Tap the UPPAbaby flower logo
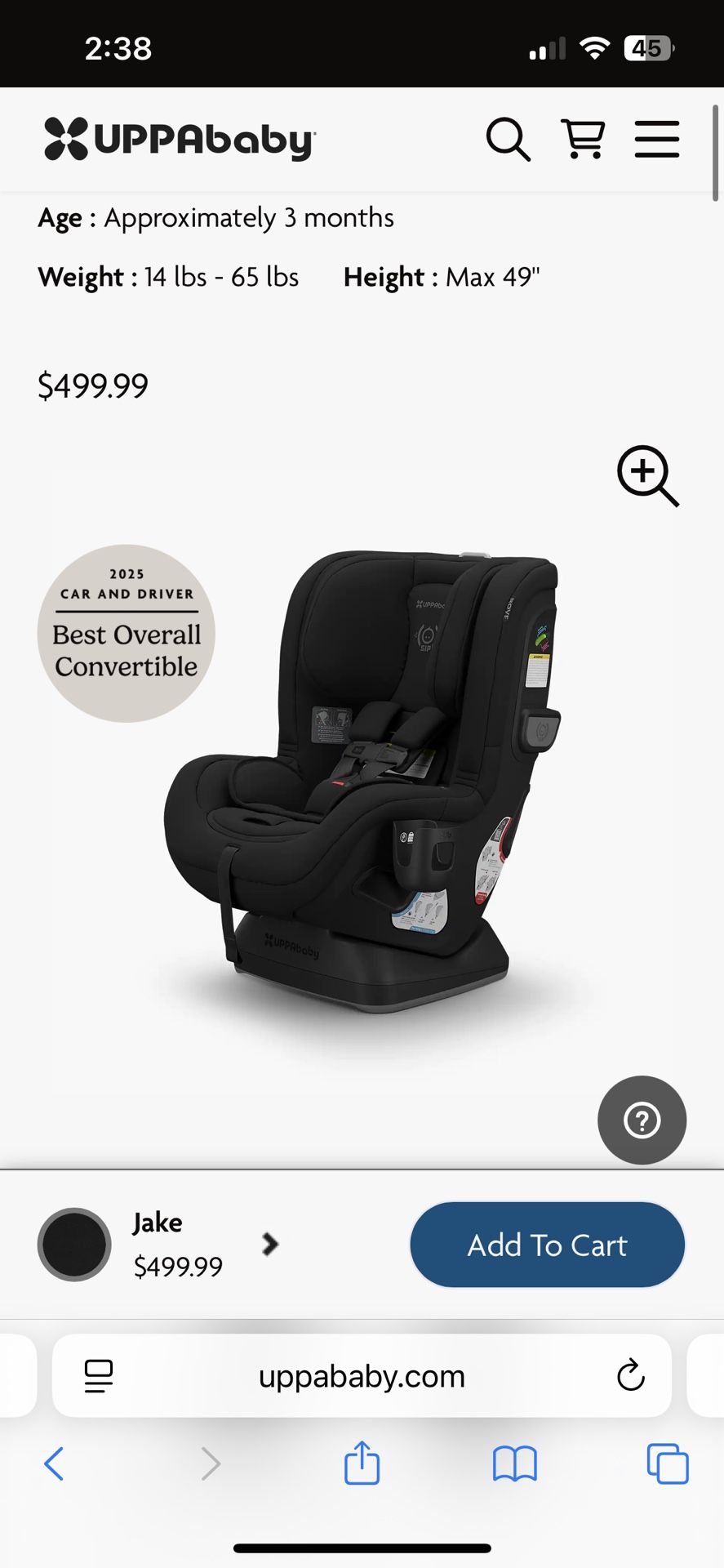Screen dimensions: 724x1568 (65, 139)
